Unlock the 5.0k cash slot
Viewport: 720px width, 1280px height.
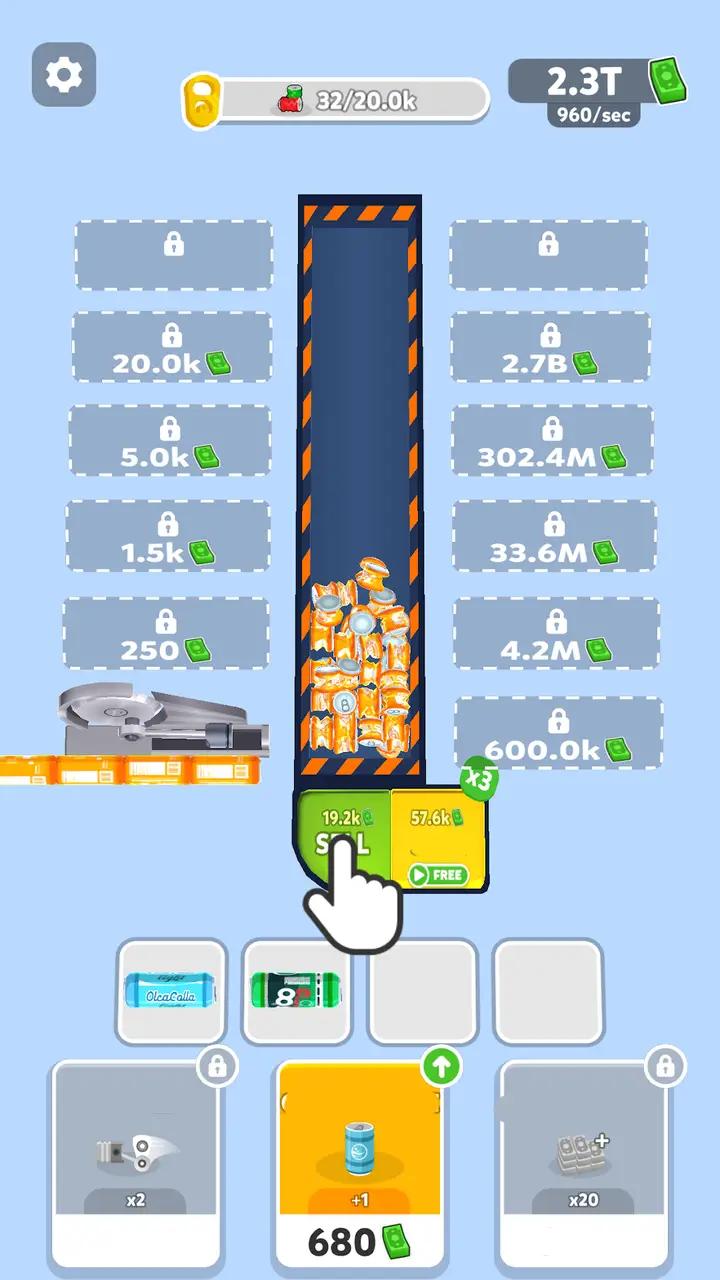tap(170, 441)
